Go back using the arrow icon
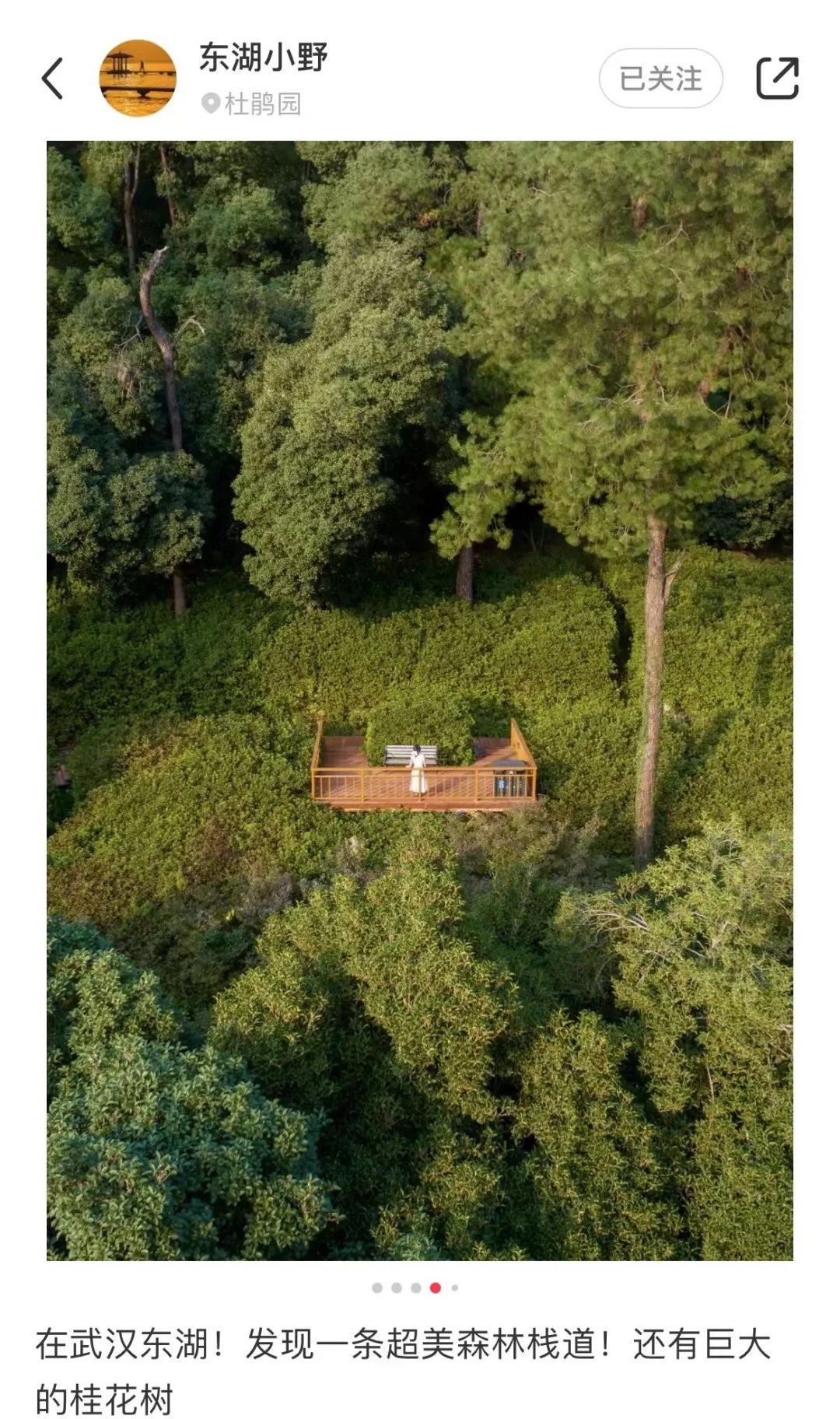 53,79
